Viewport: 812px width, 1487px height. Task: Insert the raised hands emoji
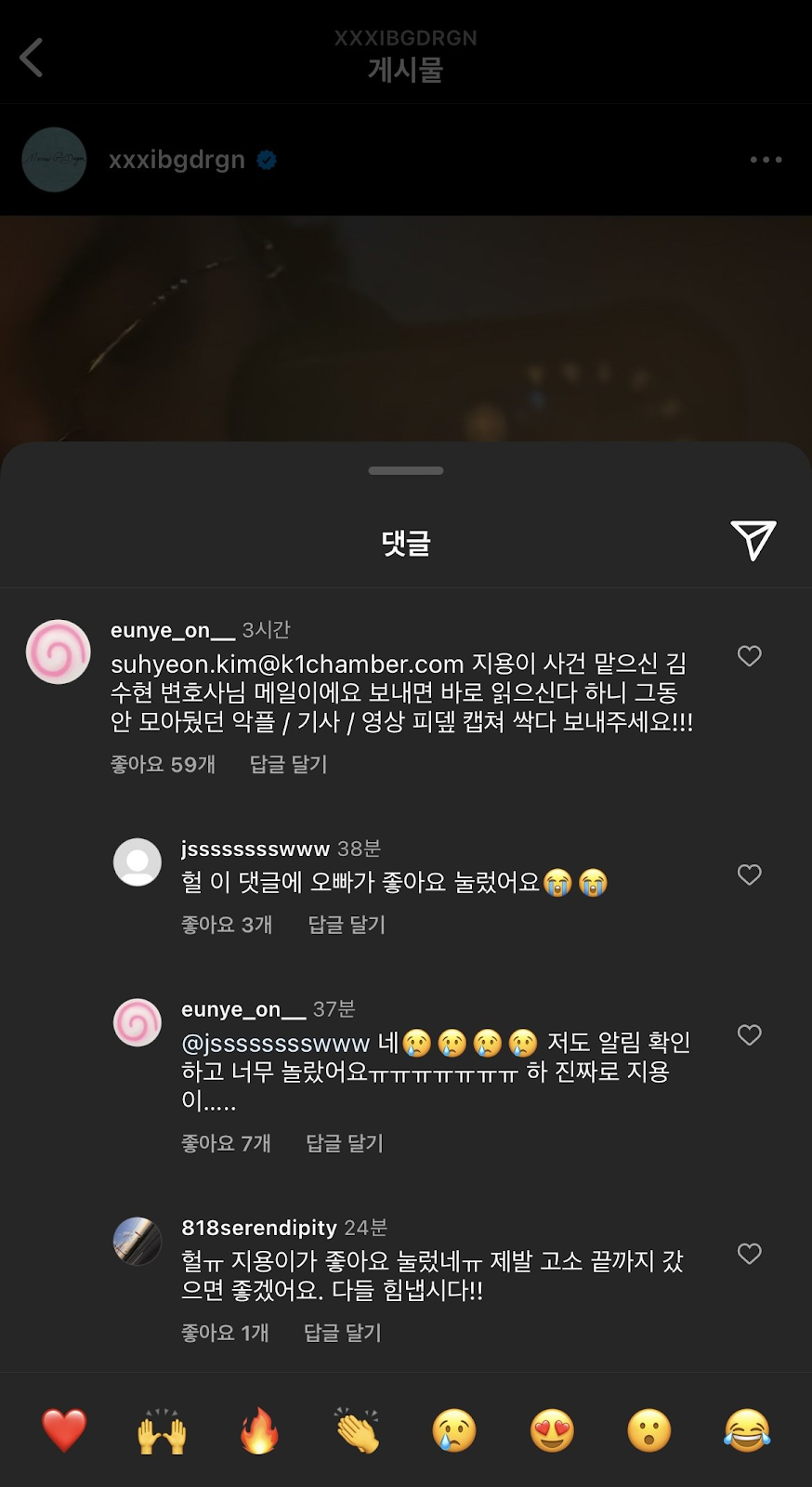pyautogui.click(x=162, y=1430)
